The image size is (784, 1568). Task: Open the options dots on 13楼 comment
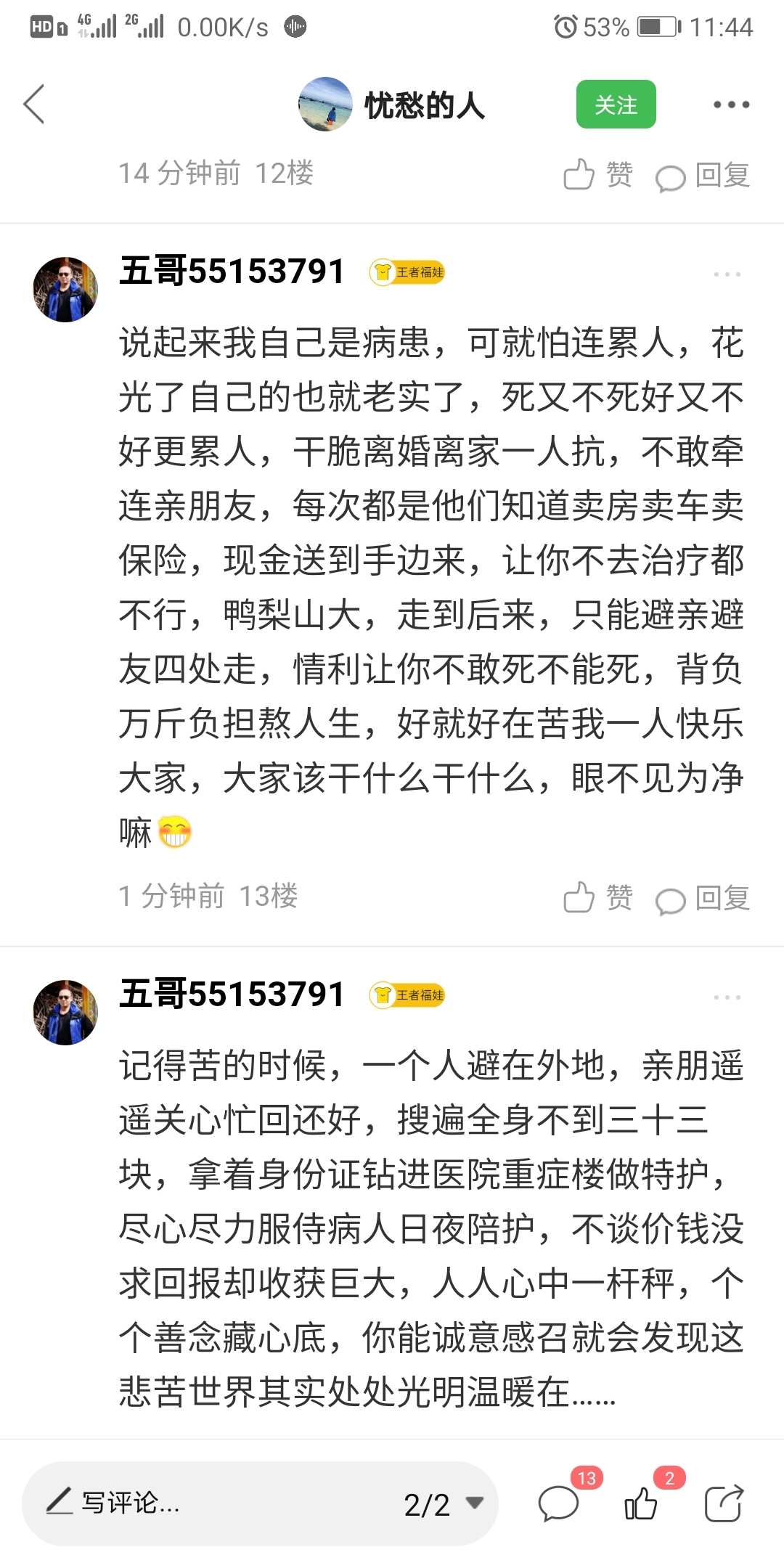click(x=727, y=274)
